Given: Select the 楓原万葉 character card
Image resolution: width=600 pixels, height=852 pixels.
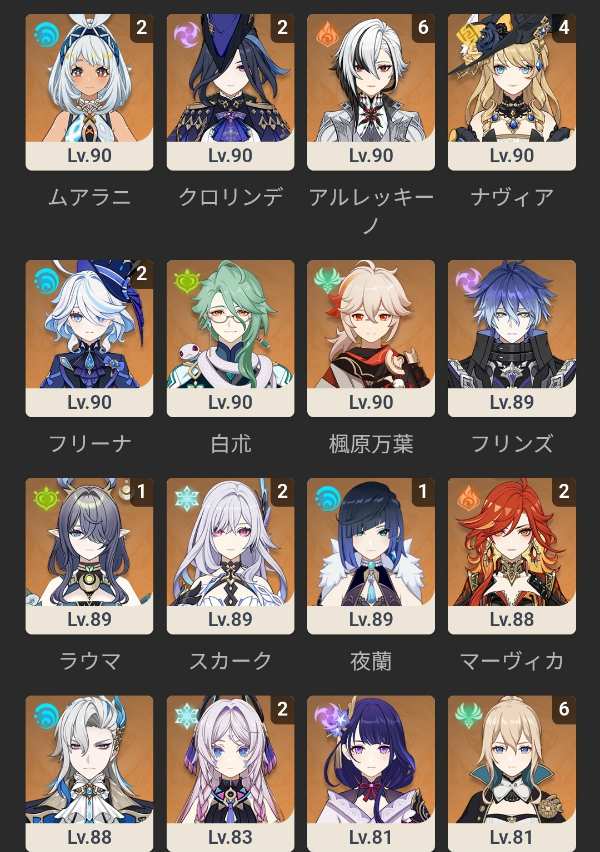Looking at the screenshot, I should [371, 338].
